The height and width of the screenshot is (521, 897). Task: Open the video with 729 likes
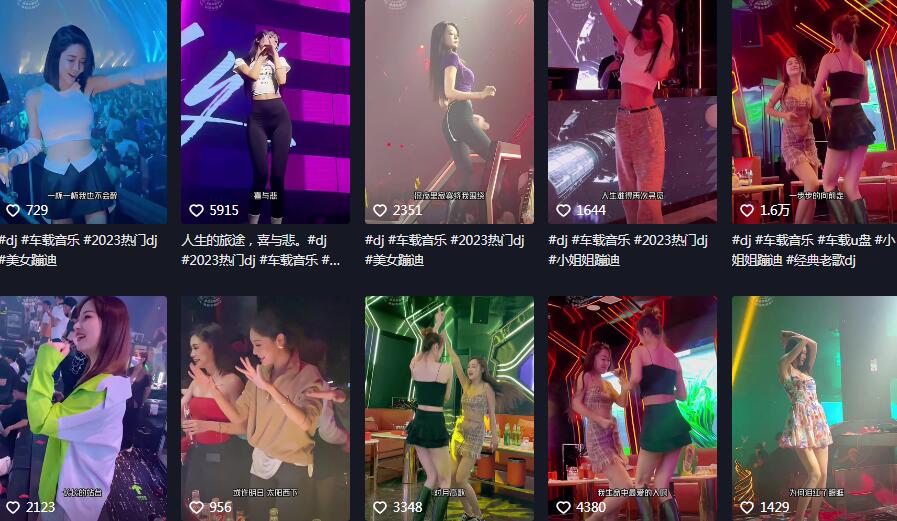pyautogui.click(x=83, y=110)
